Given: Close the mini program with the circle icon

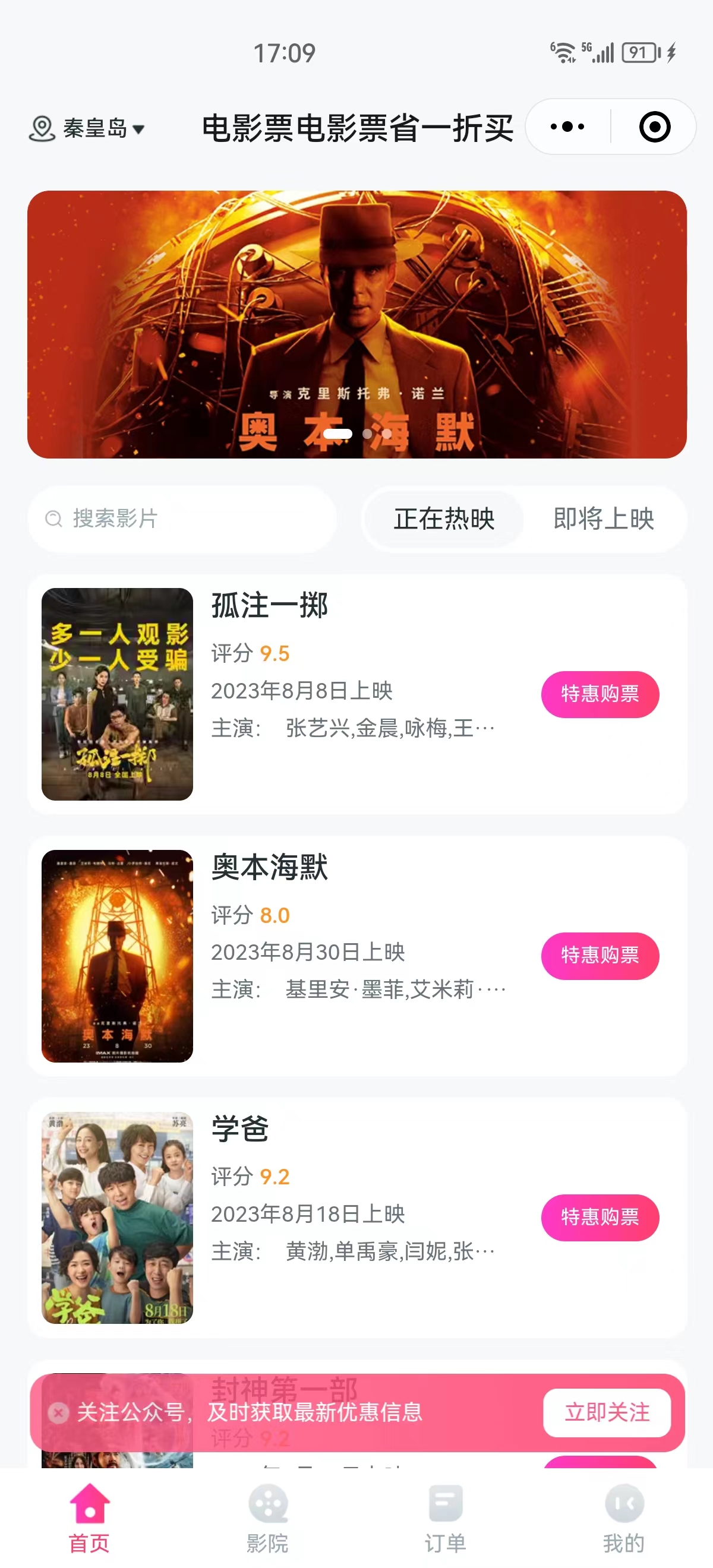Looking at the screenshot, I should (655, 127).
